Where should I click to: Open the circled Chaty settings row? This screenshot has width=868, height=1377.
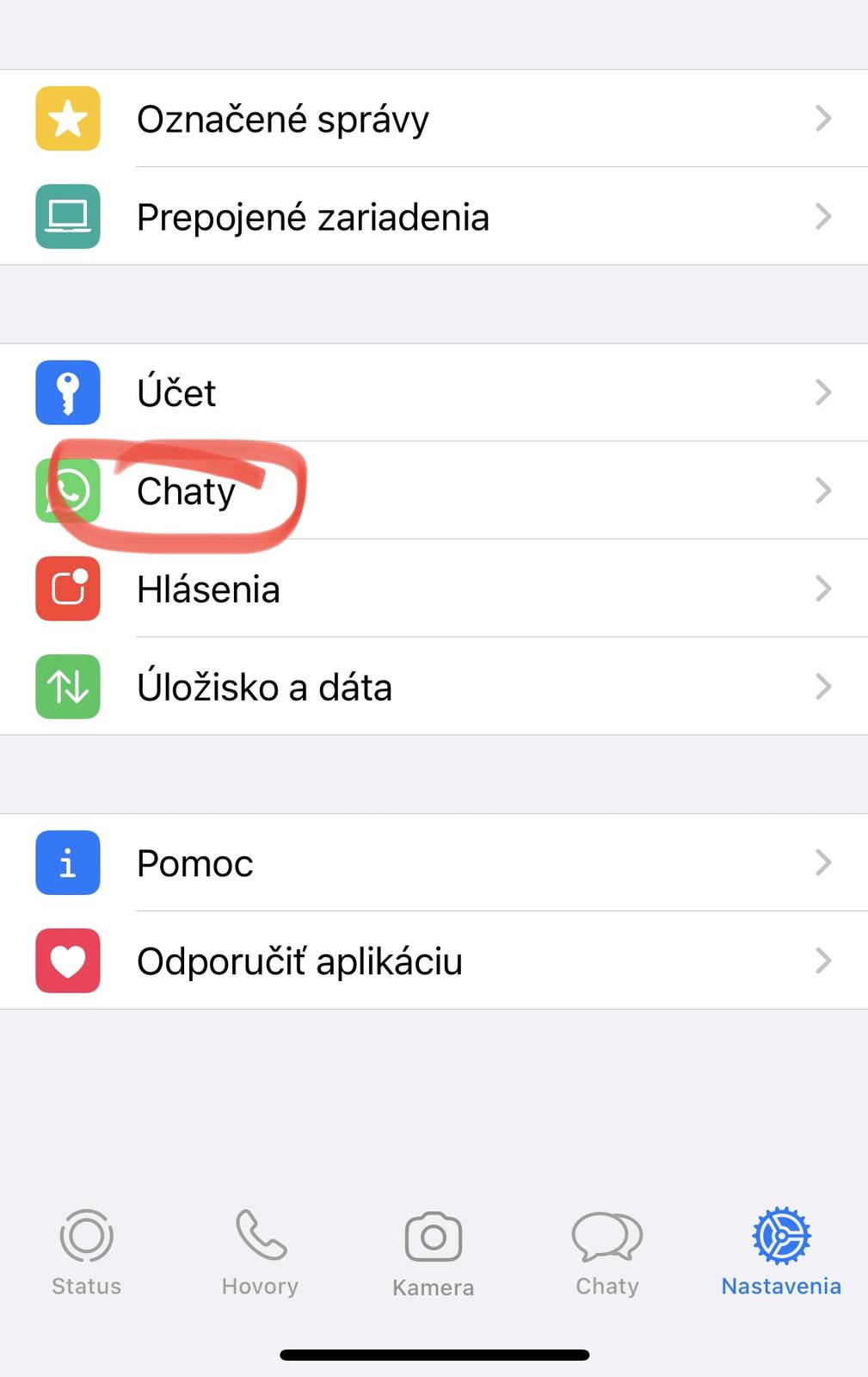(434, 491)
